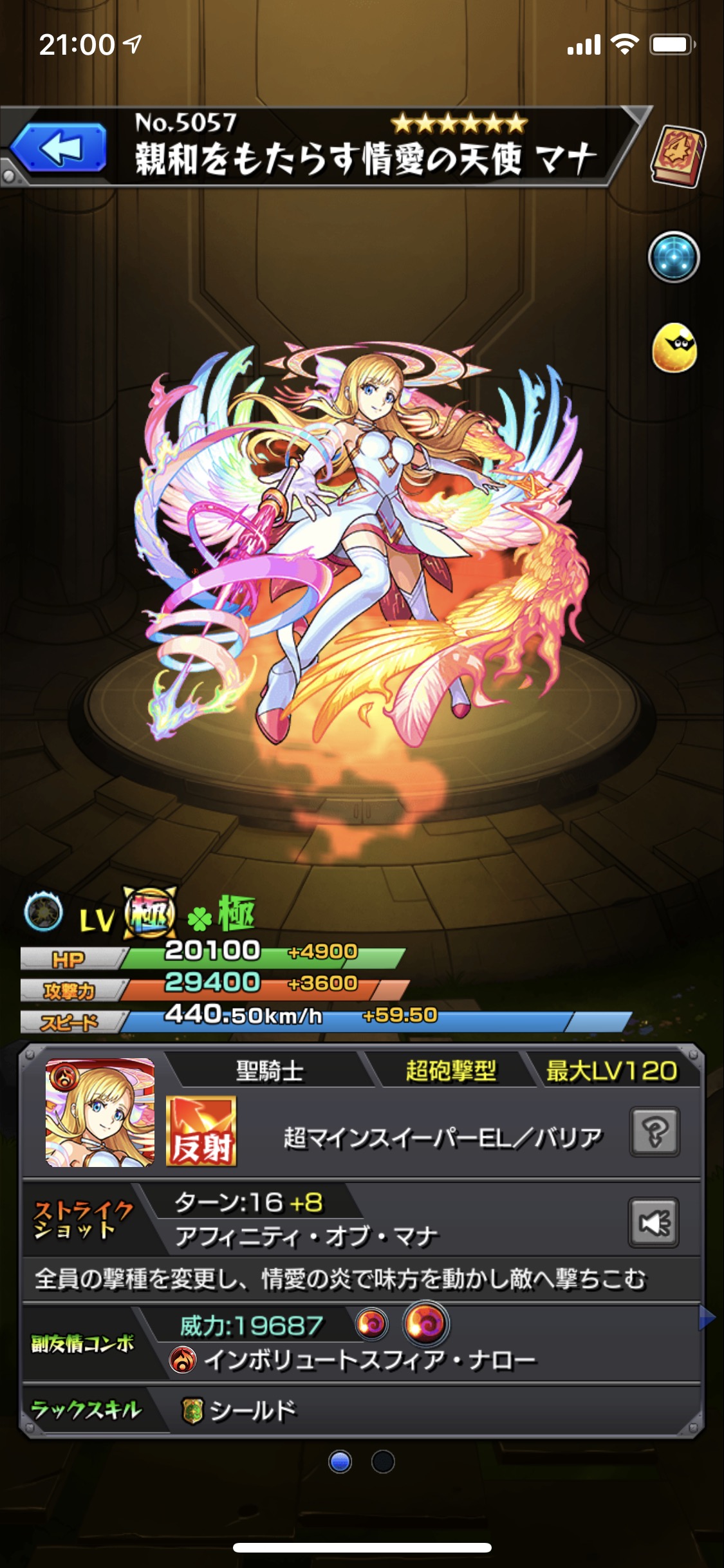Play the strike shot voice speaker button

pyautogui.click(x=653, y=1222)
